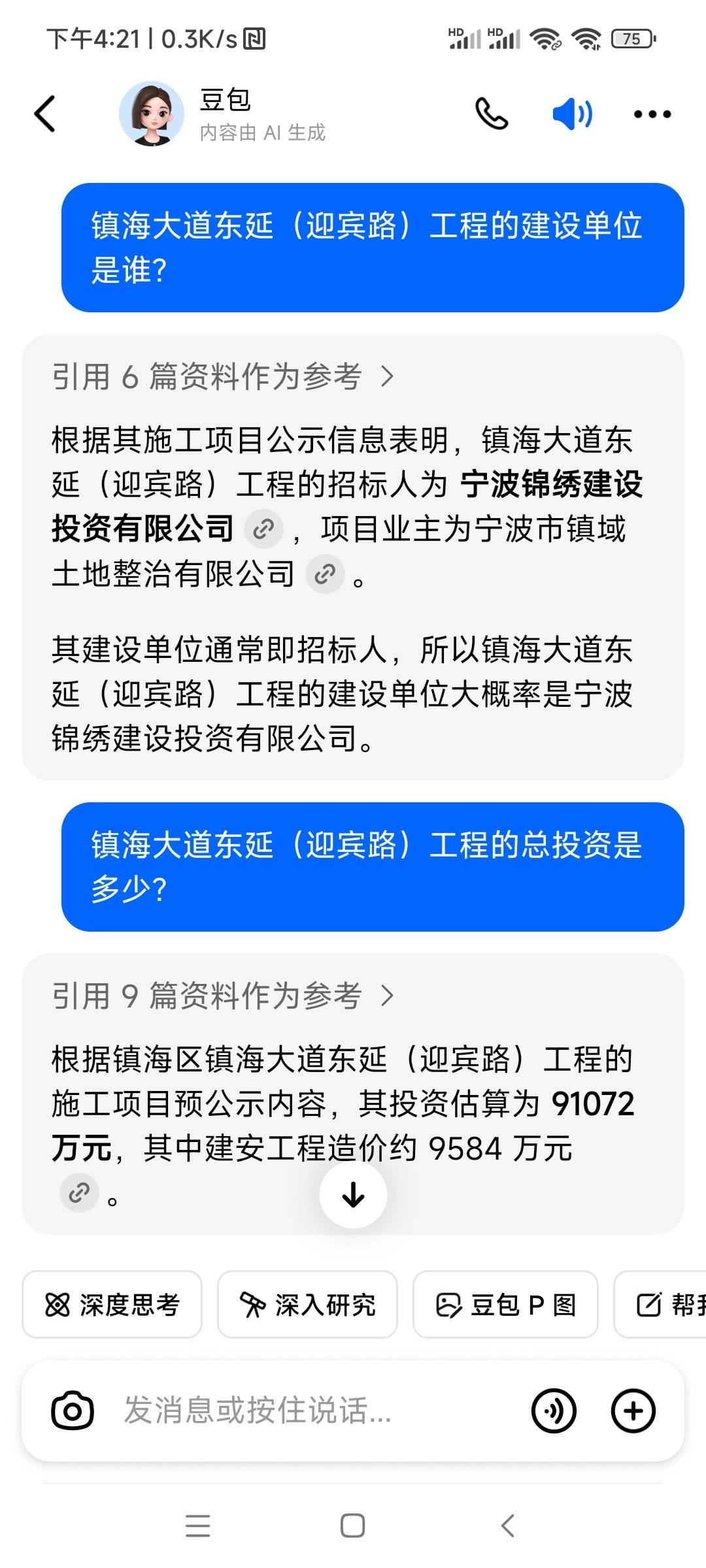Open the plus attachments menu

pos(633,1411)
